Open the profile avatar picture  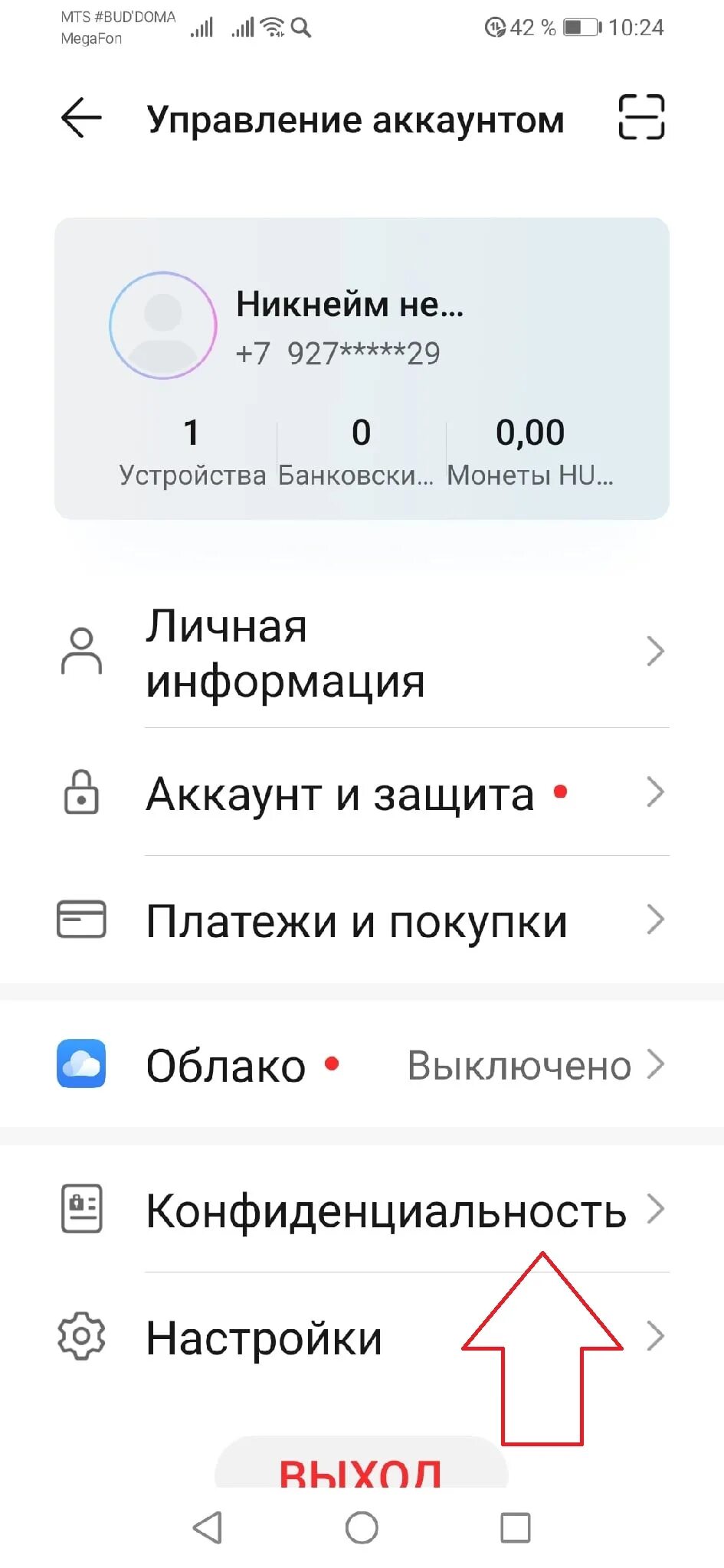[x=163, y=325]
